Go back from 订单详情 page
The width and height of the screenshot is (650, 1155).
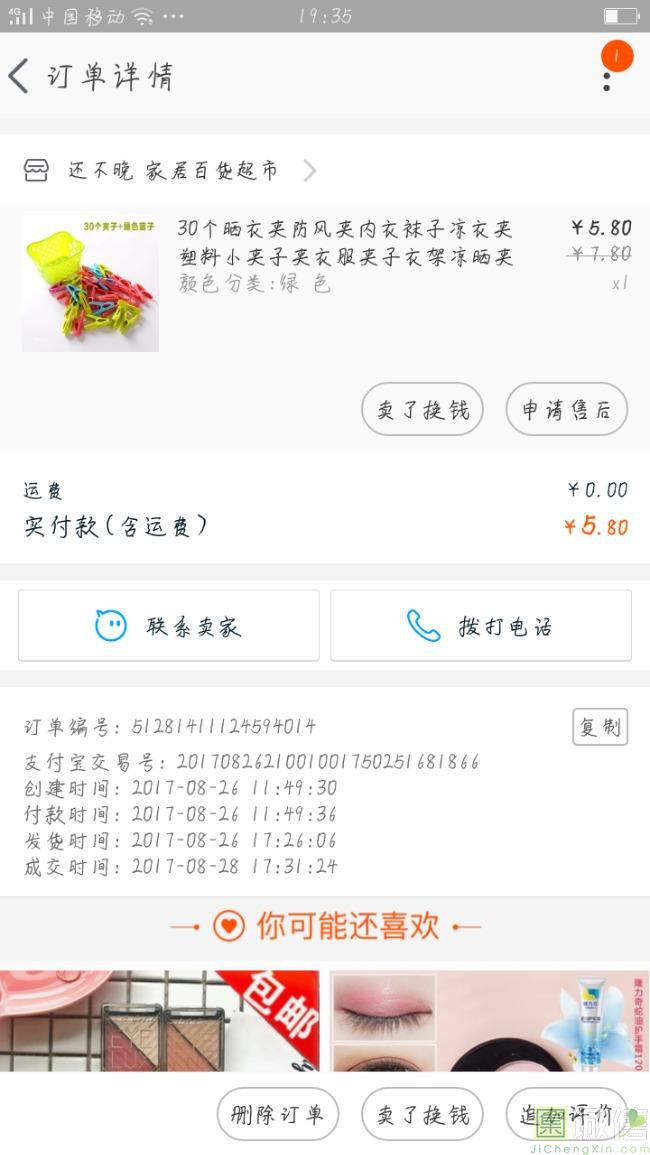pos(20,76)
